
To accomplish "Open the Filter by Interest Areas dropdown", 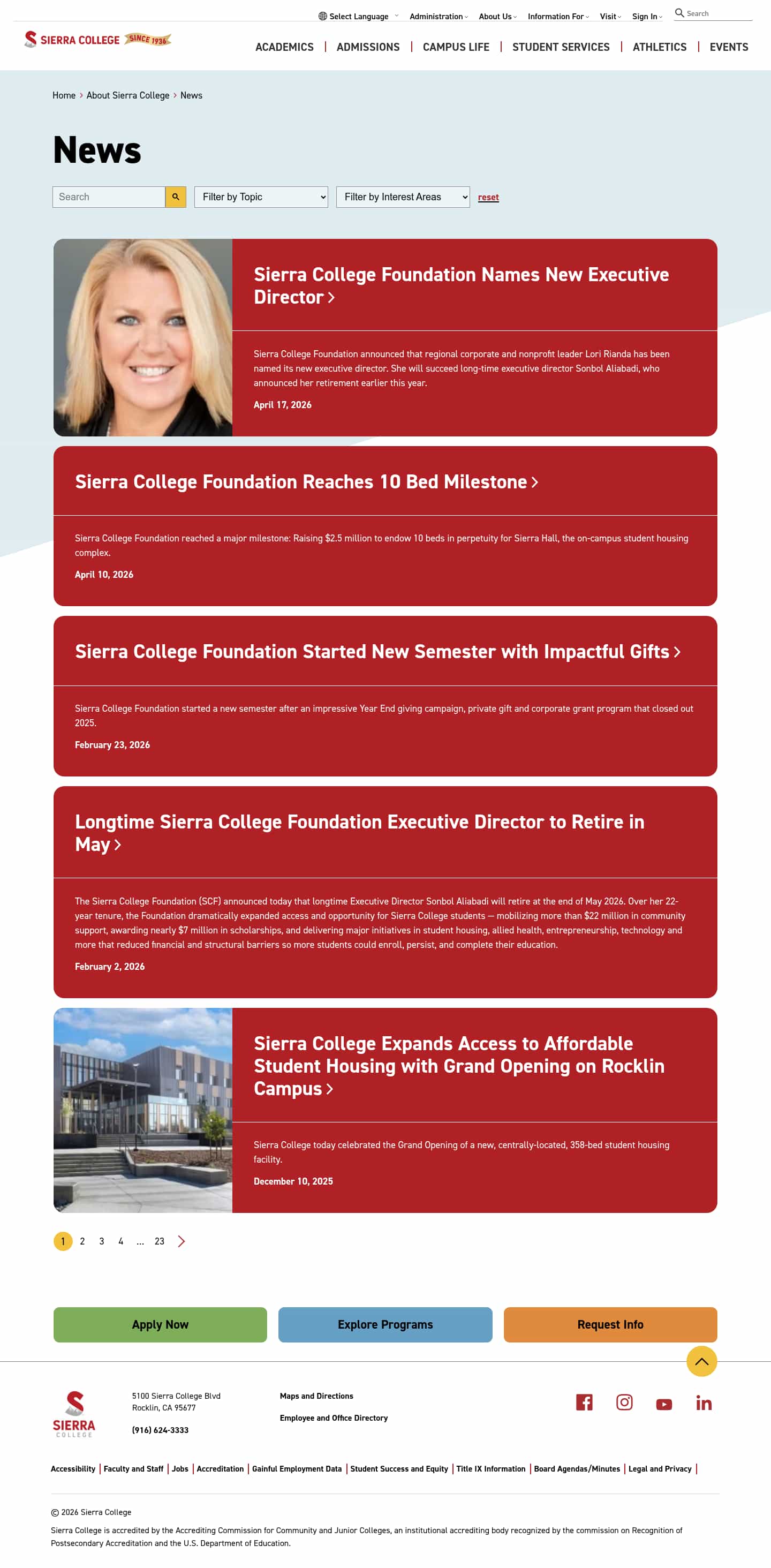I will [x=402, y=197].
